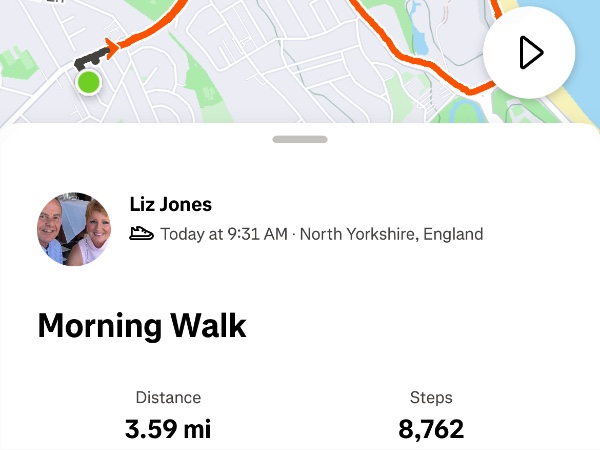
Task: Play the route flyover
Action: [529, 53]
